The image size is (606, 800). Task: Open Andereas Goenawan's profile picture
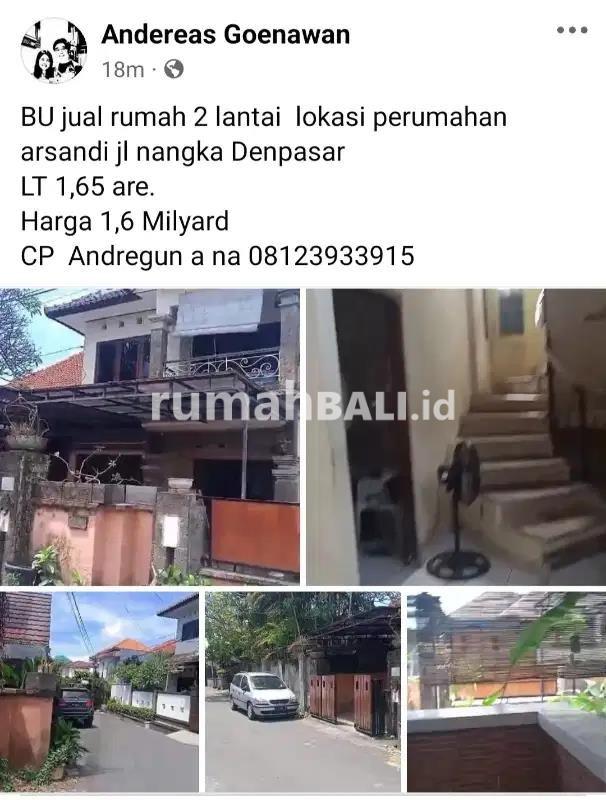tap(53, 50)
